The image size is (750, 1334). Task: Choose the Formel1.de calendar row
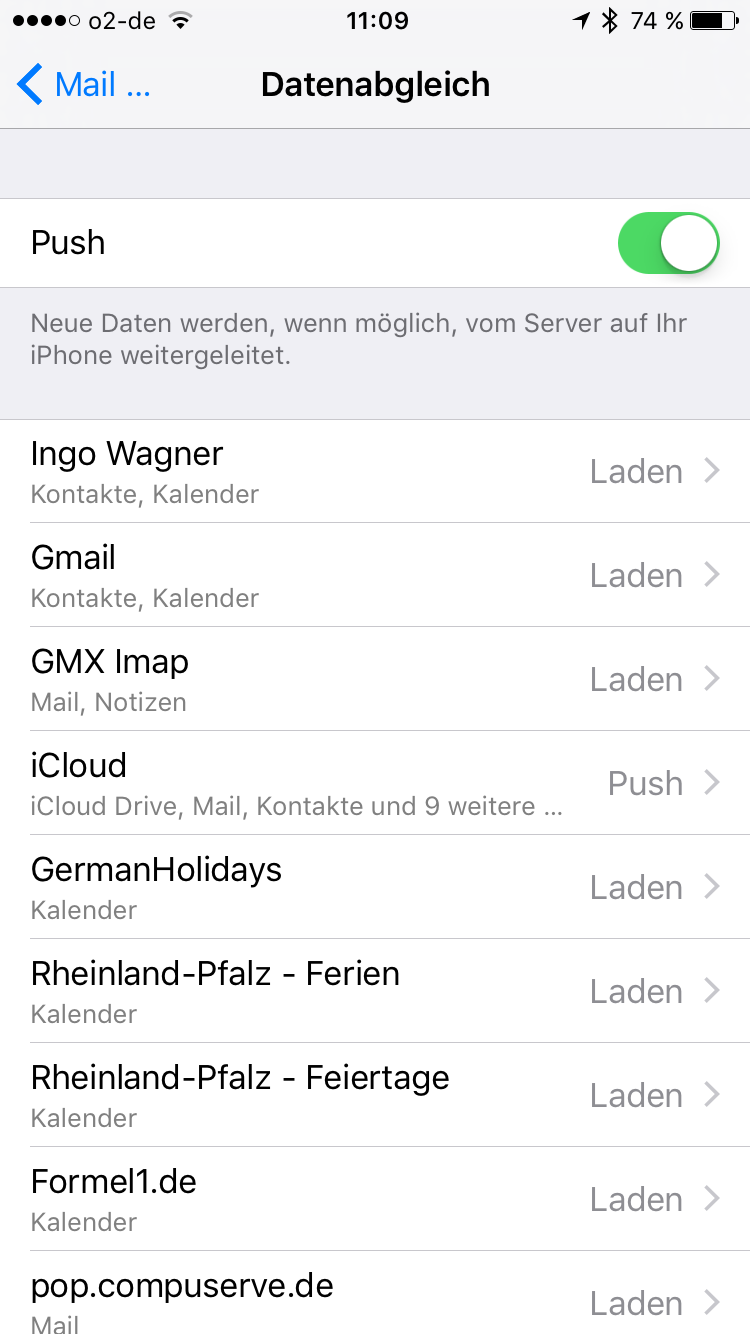(375, 1199)
